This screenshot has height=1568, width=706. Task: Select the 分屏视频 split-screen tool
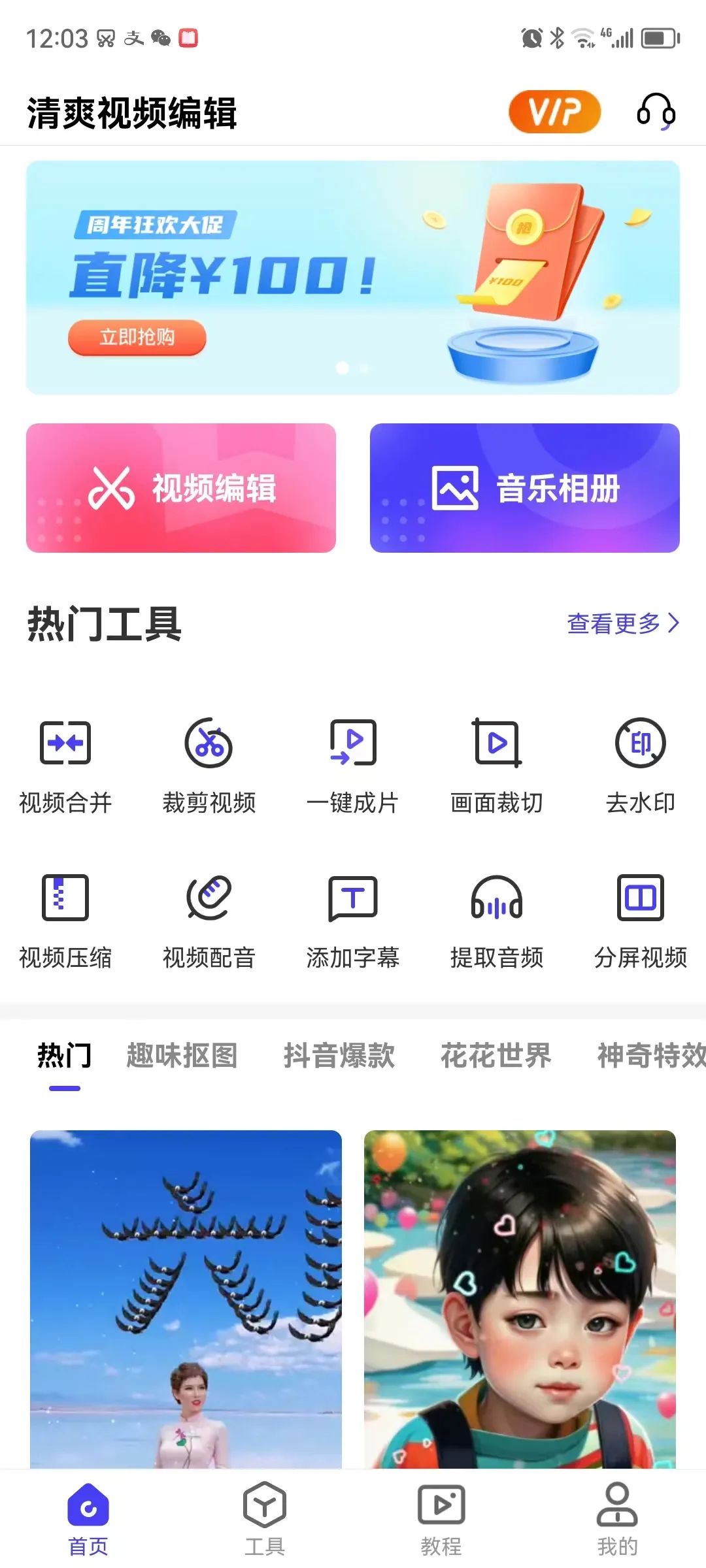tap(641, 921)
